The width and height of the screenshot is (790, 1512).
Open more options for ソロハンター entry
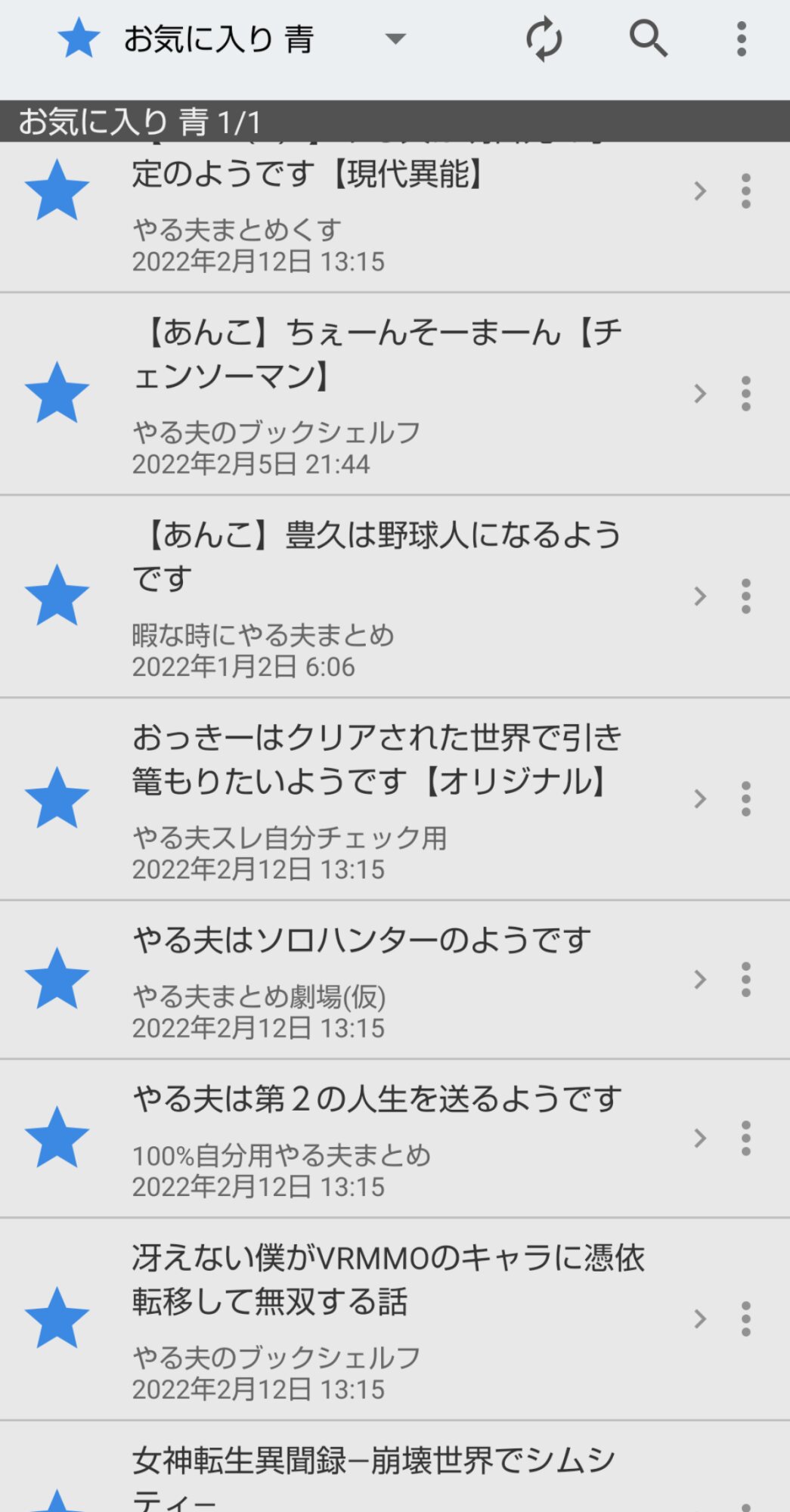click(746, 980)
